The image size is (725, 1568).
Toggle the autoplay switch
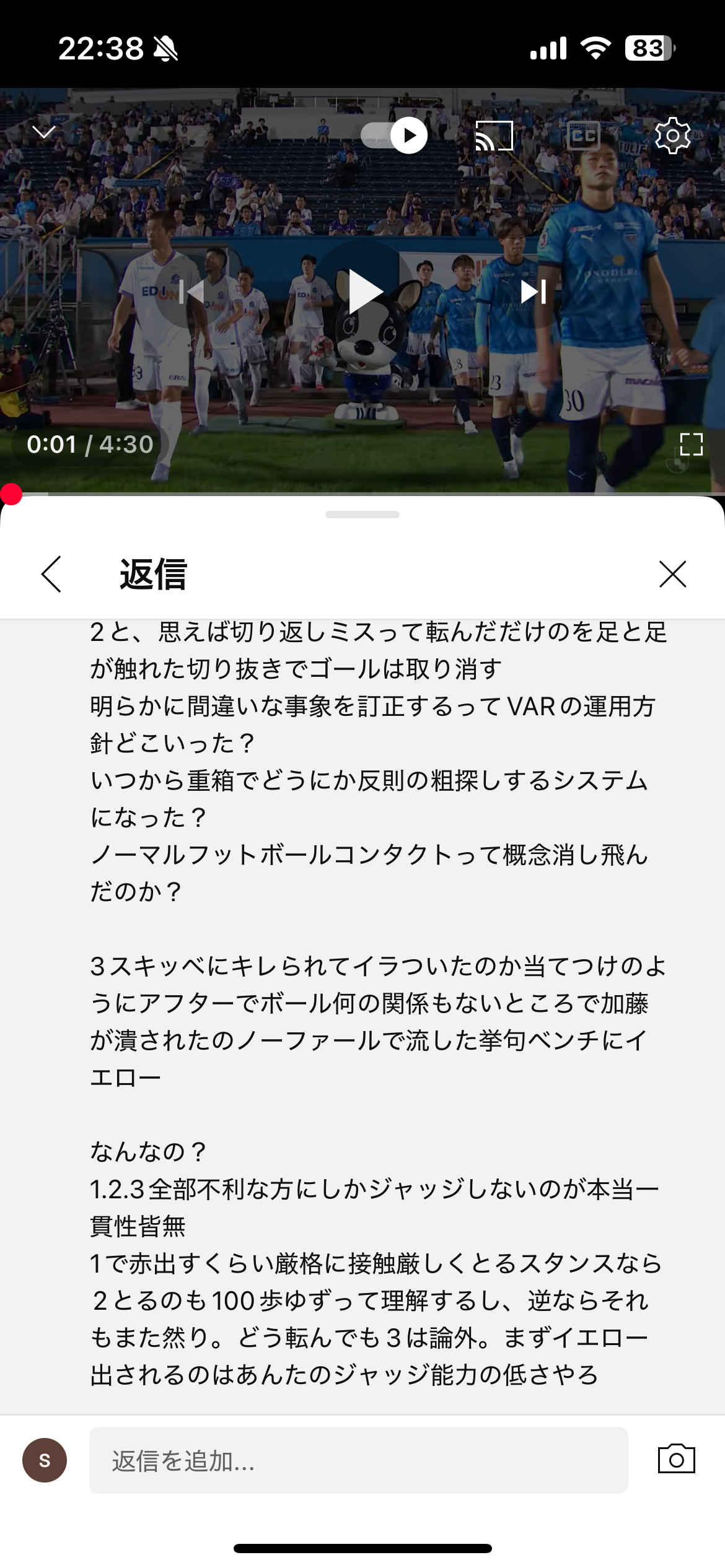tap(395, 135)
